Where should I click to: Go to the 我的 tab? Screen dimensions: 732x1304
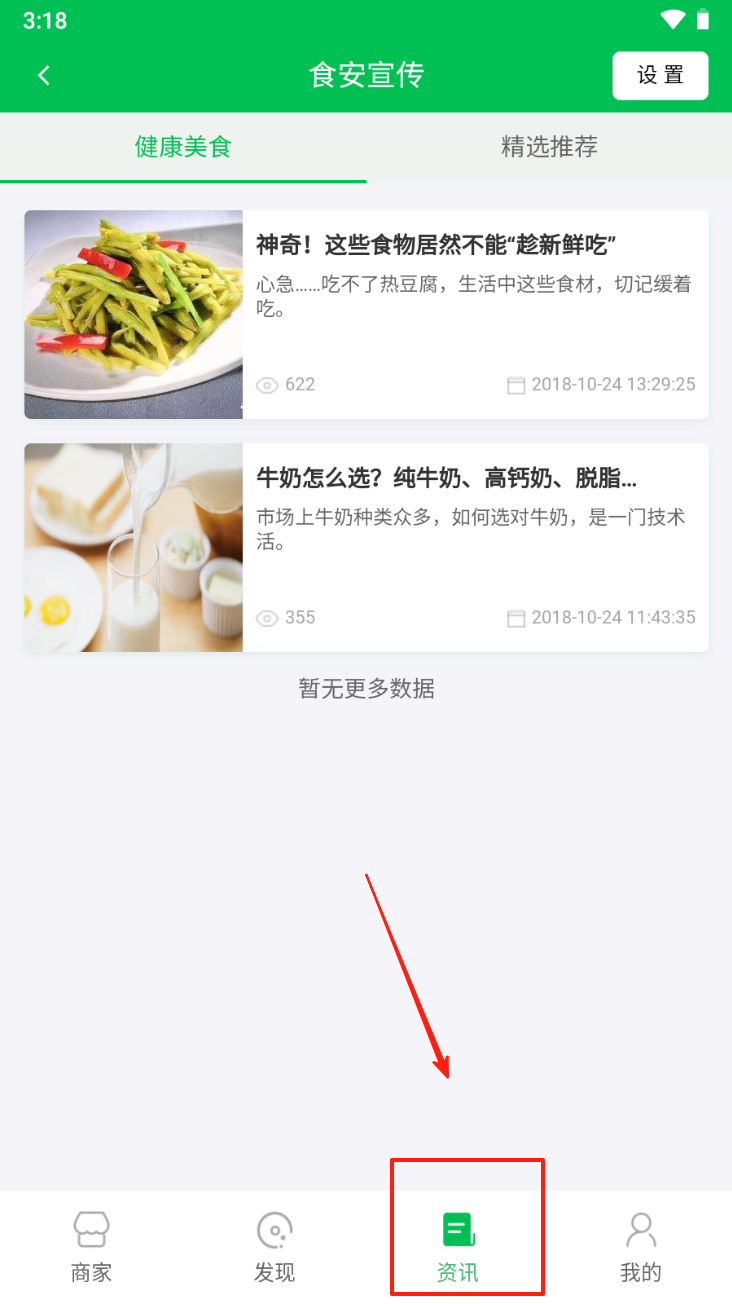(641, 1246)
